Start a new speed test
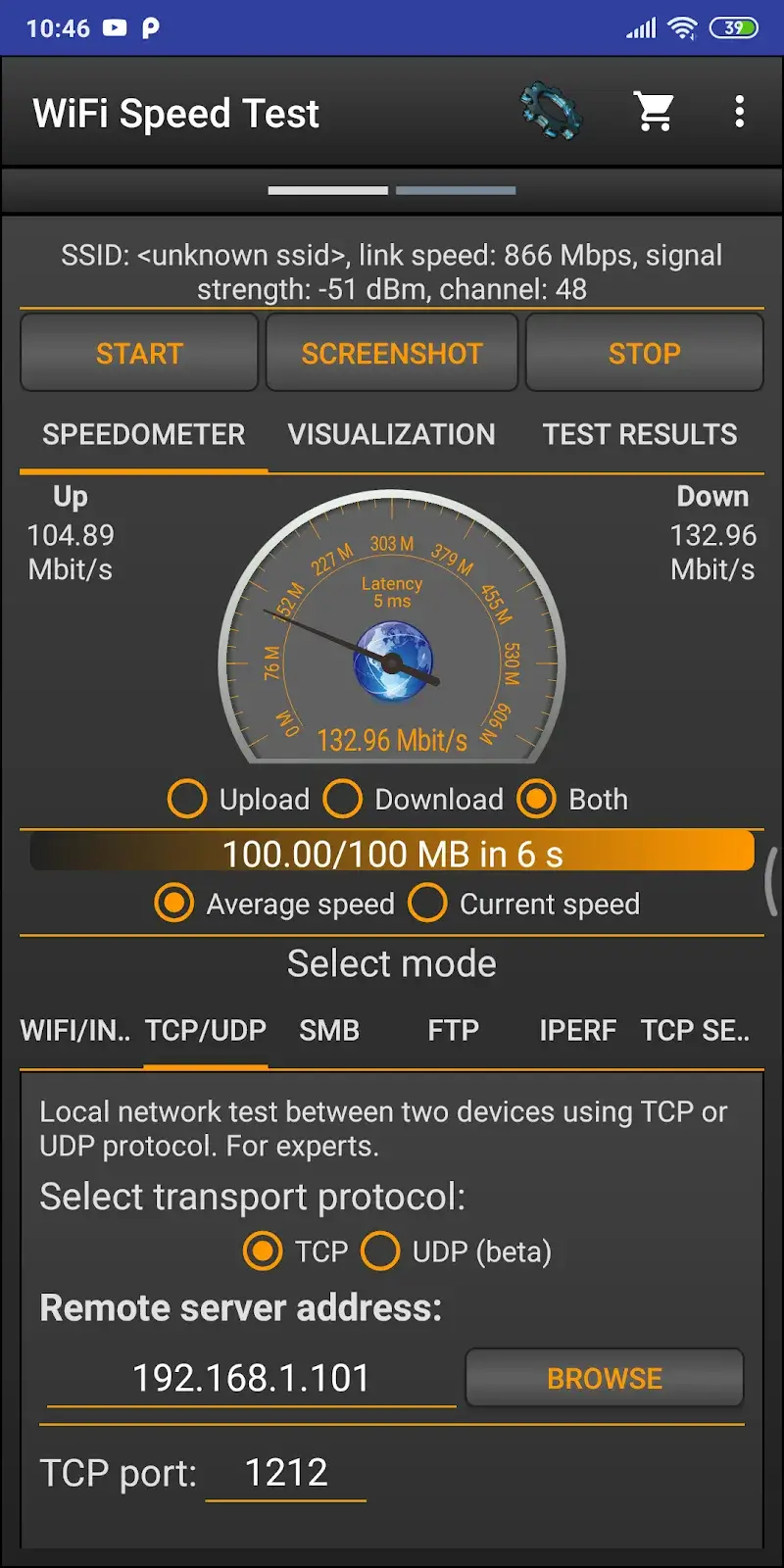This screenshot has height=1568, width=784. point(139,353)
